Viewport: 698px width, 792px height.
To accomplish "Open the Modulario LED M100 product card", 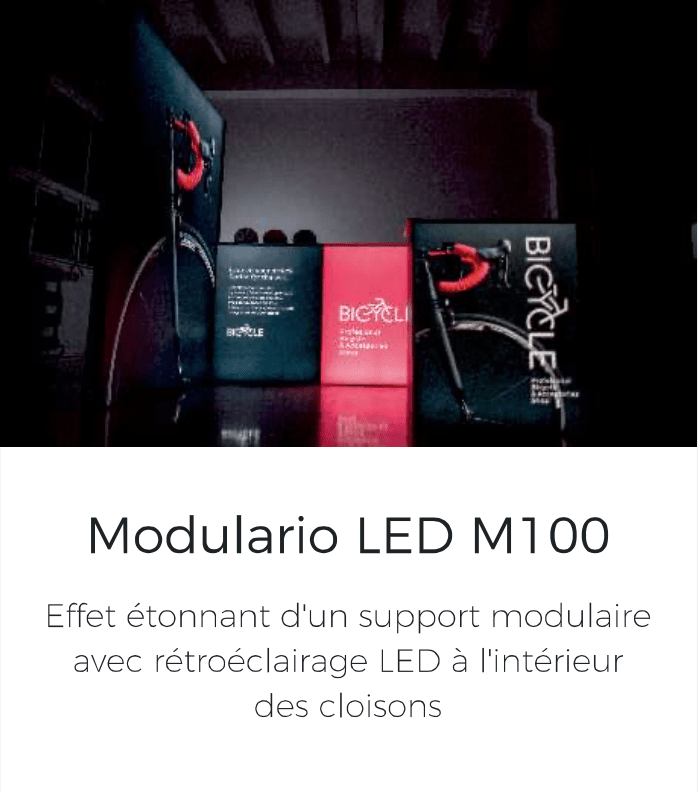I will [348, 536].
